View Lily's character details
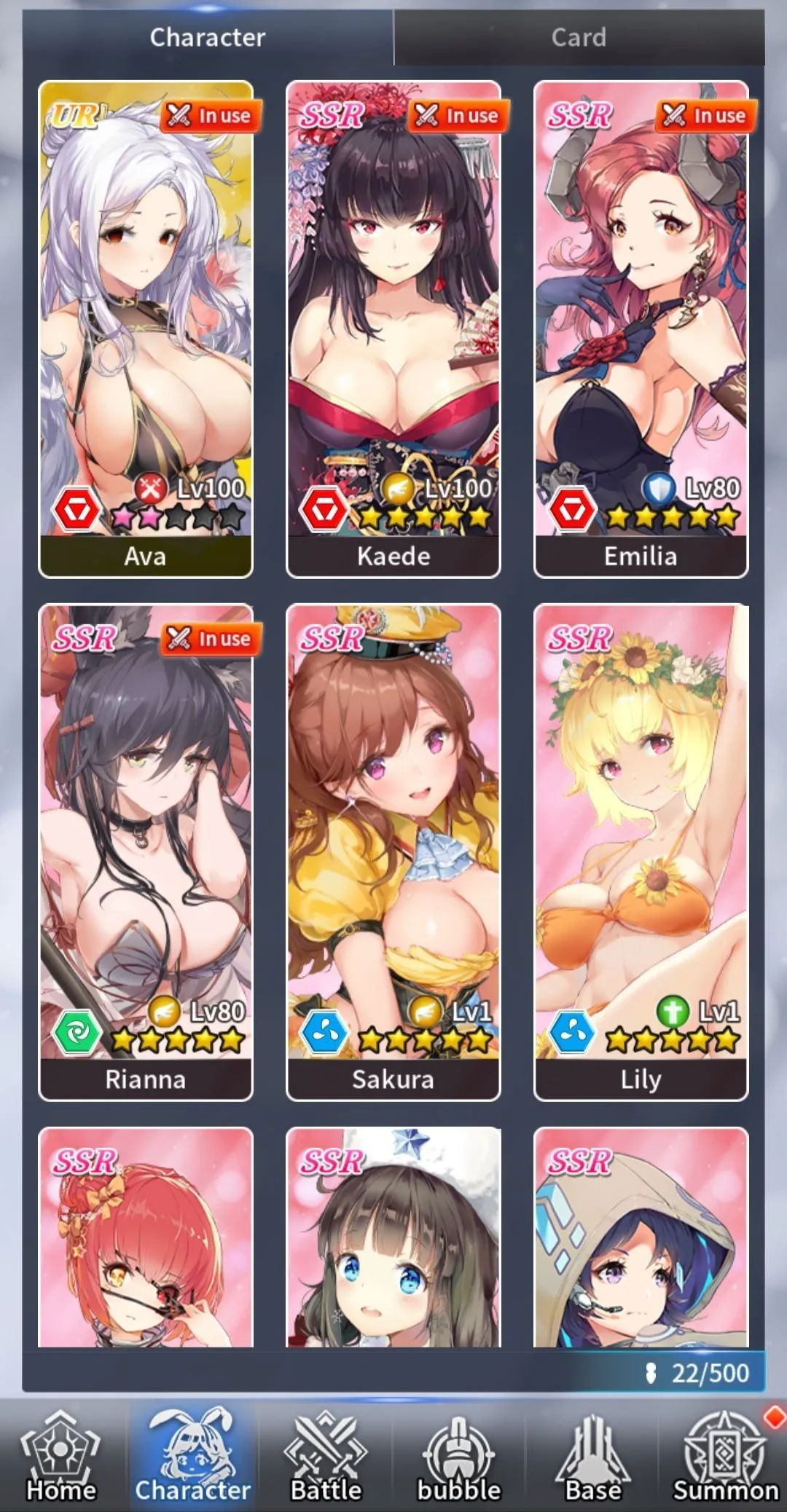Image resolution: width=787 pixels, height=1512 pixels. click(641, 852)
